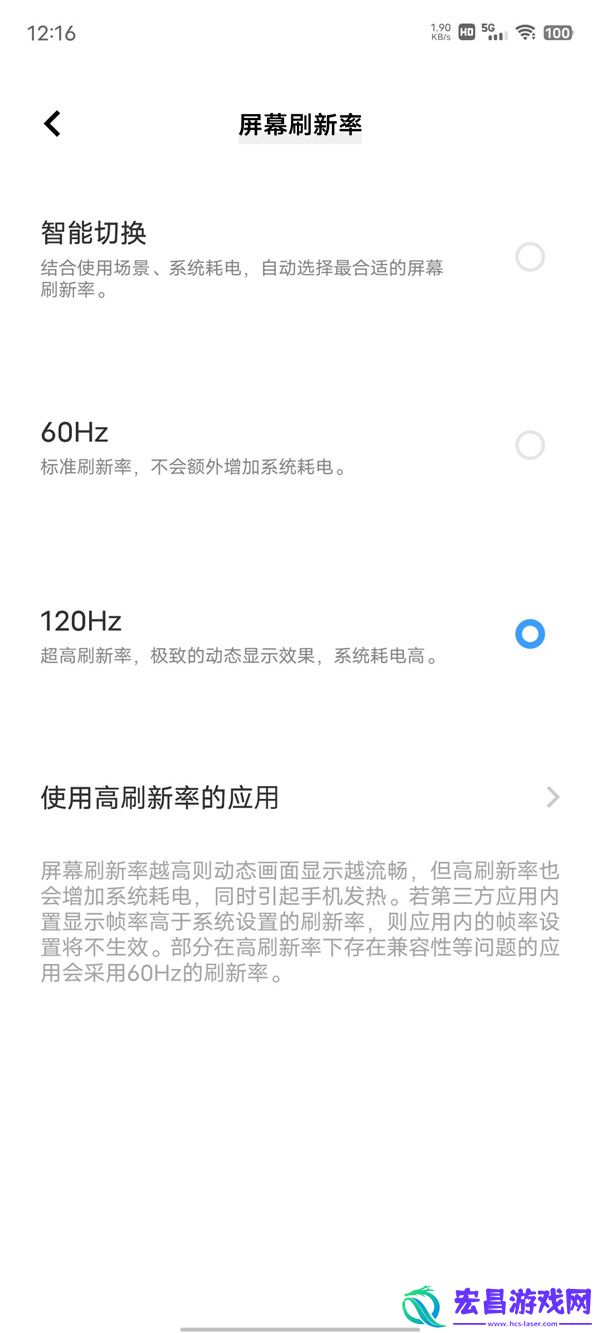Select the 智能切换 refresh rate option
This screenshot has width=600, height=1333.
pyautogui.click(x=300, y=258)
